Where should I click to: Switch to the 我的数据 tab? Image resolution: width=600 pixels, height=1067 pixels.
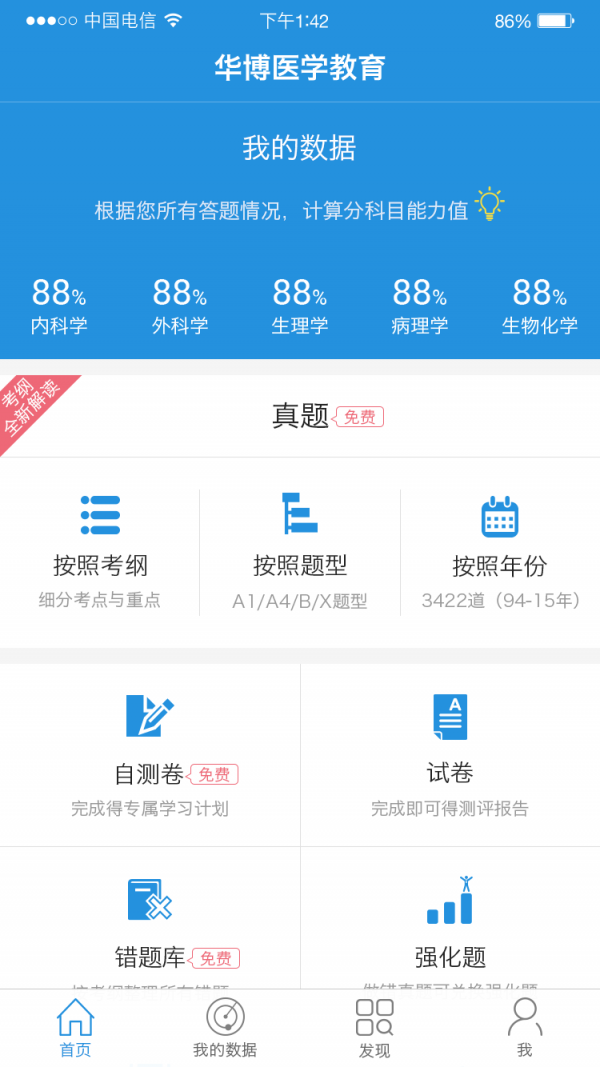[225, 1028]
